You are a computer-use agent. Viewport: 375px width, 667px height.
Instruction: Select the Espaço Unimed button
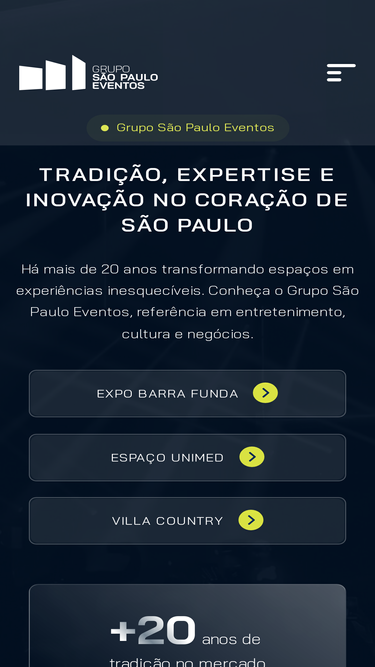(x=188, y=457)
